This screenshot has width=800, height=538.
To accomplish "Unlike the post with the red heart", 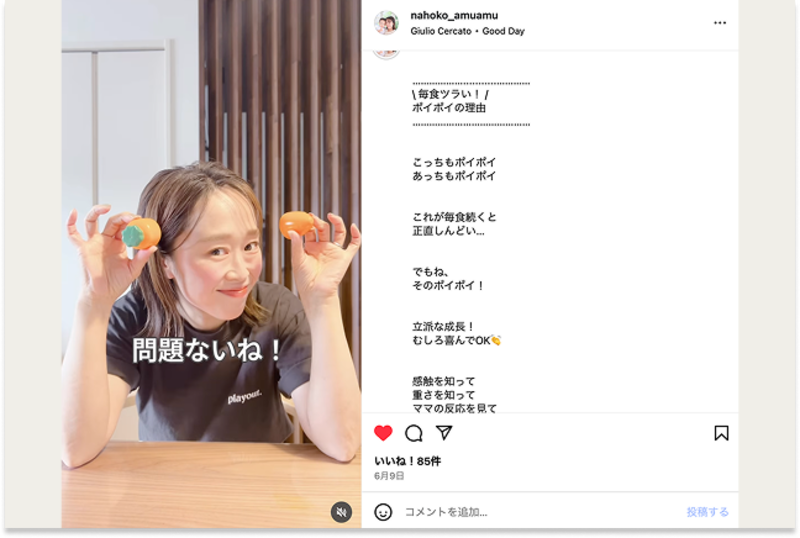I will pos(383,433).
